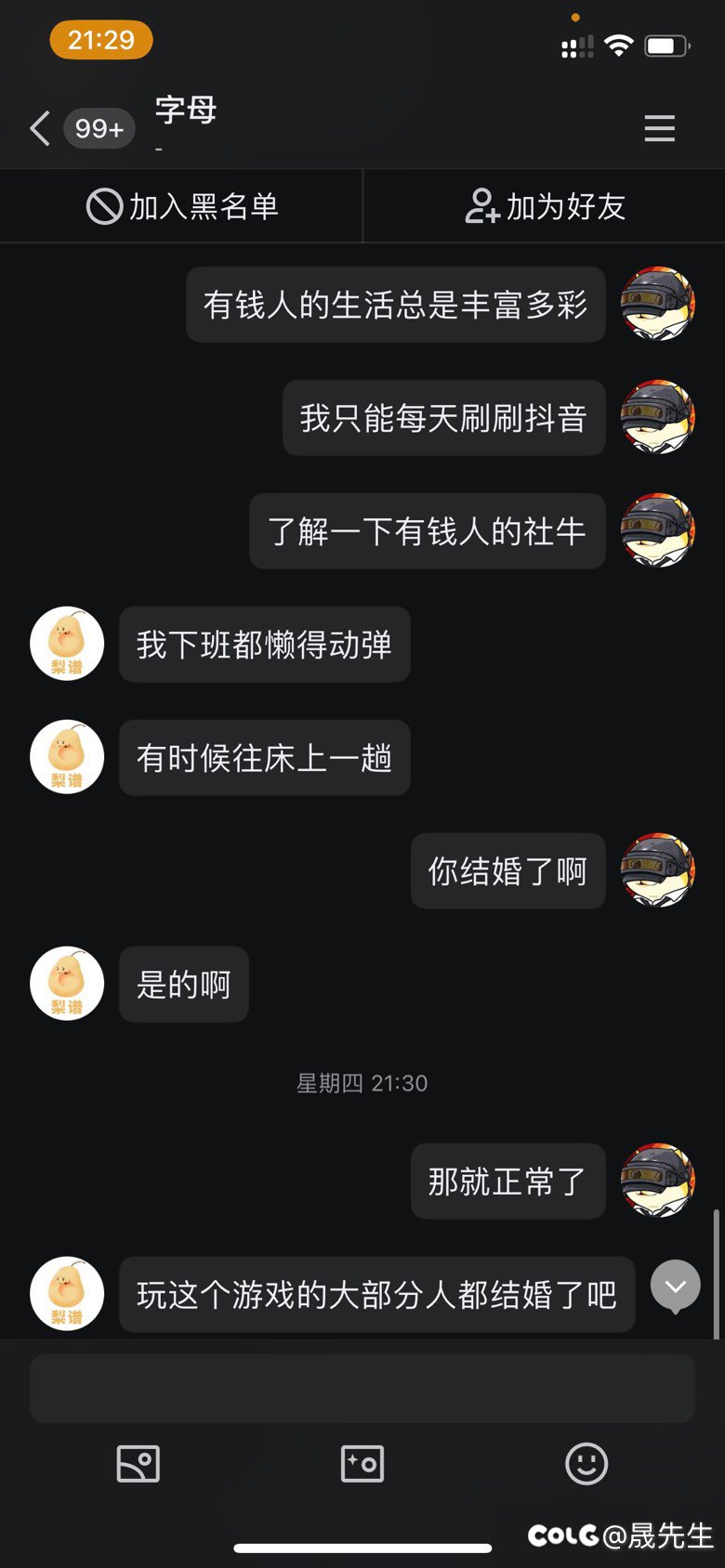Open the pear avatar next to 是的啊

pyautogui.click(x=67, y=984)
